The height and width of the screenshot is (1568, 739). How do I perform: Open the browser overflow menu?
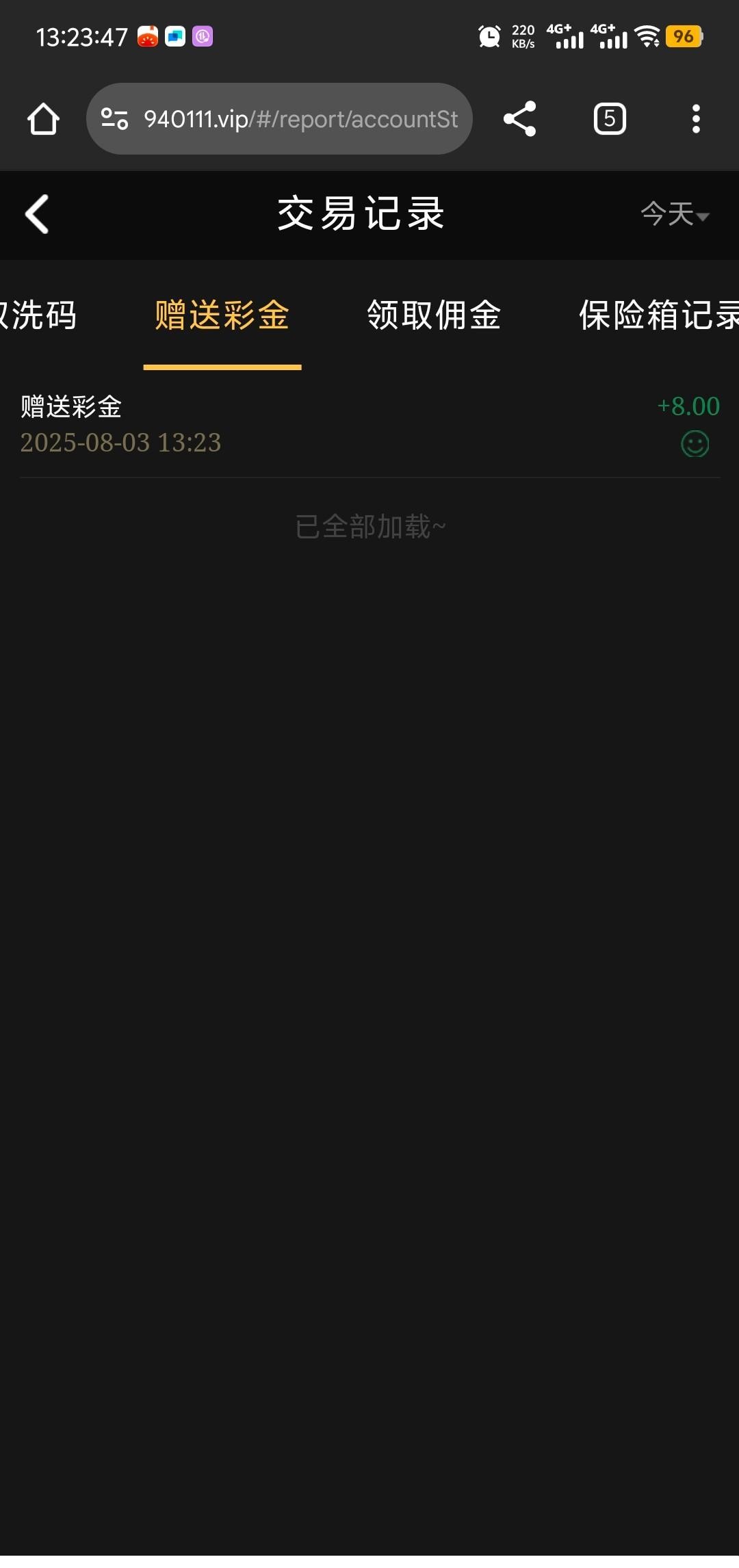(x=696, y=119)
